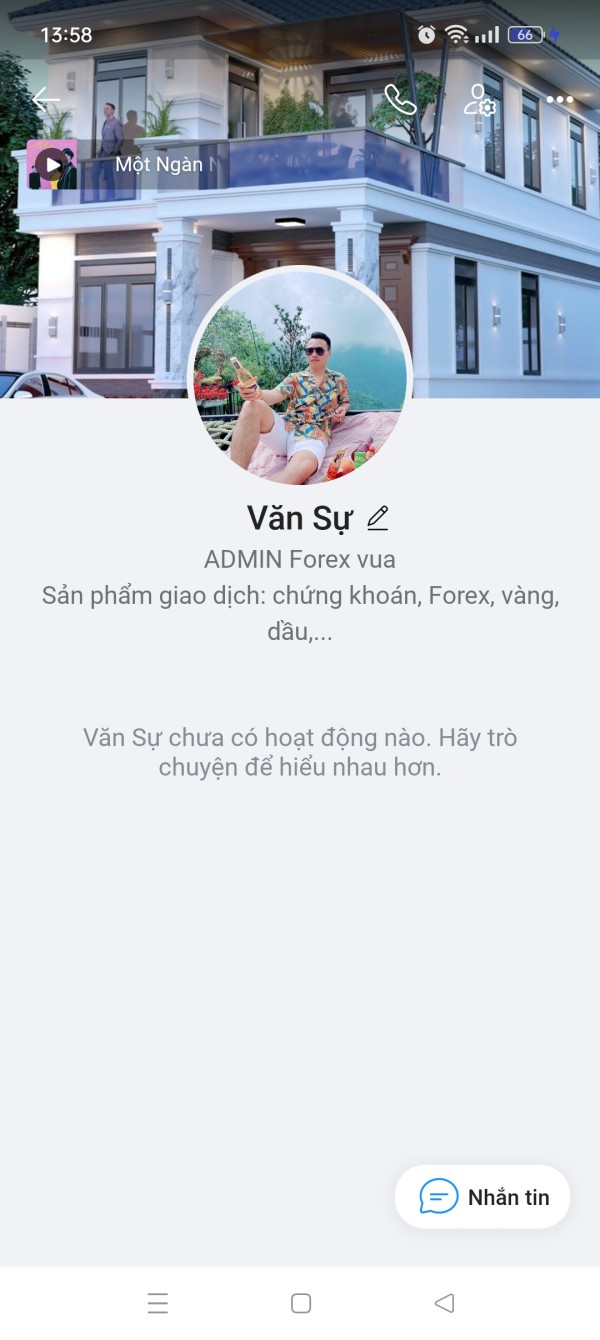600x1340 pixels.
Task: Go to home screen via navigation bar
Action: coord(301,1303)
